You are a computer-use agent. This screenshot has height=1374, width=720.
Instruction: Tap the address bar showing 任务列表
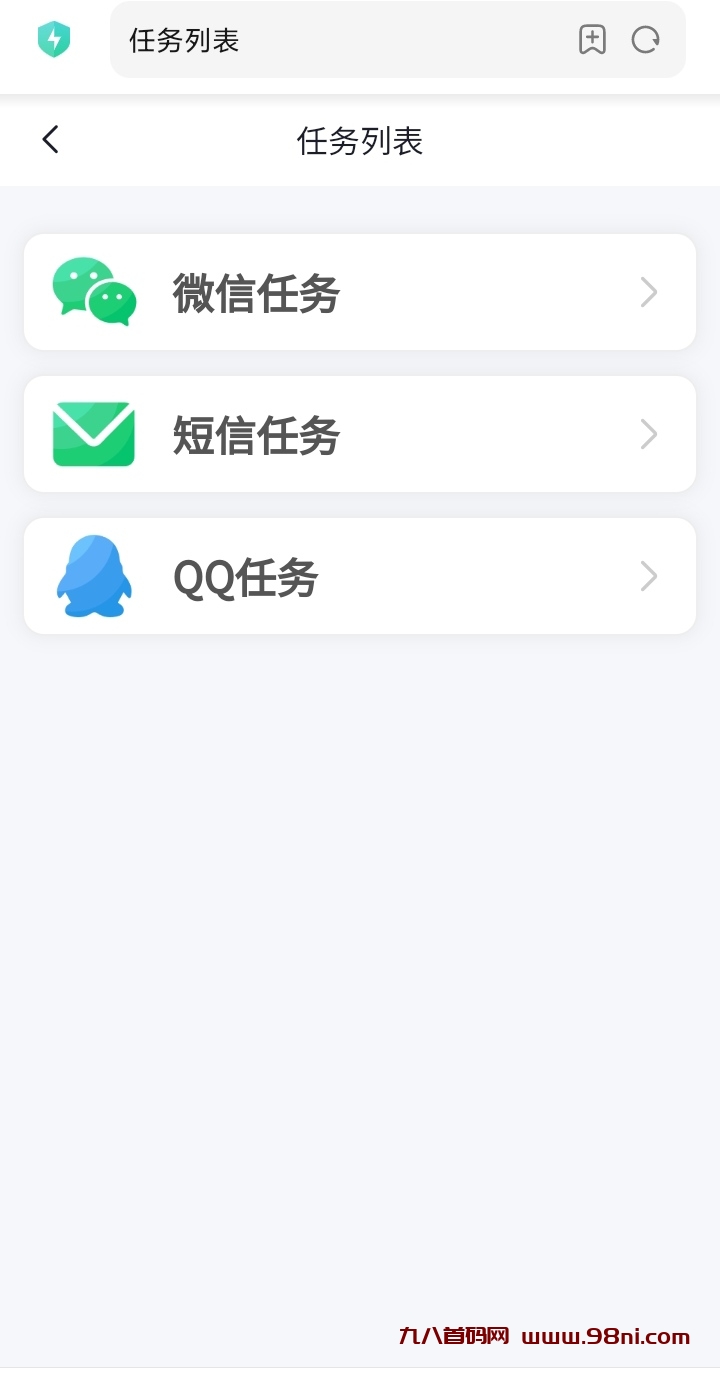[x=300, y=40]
